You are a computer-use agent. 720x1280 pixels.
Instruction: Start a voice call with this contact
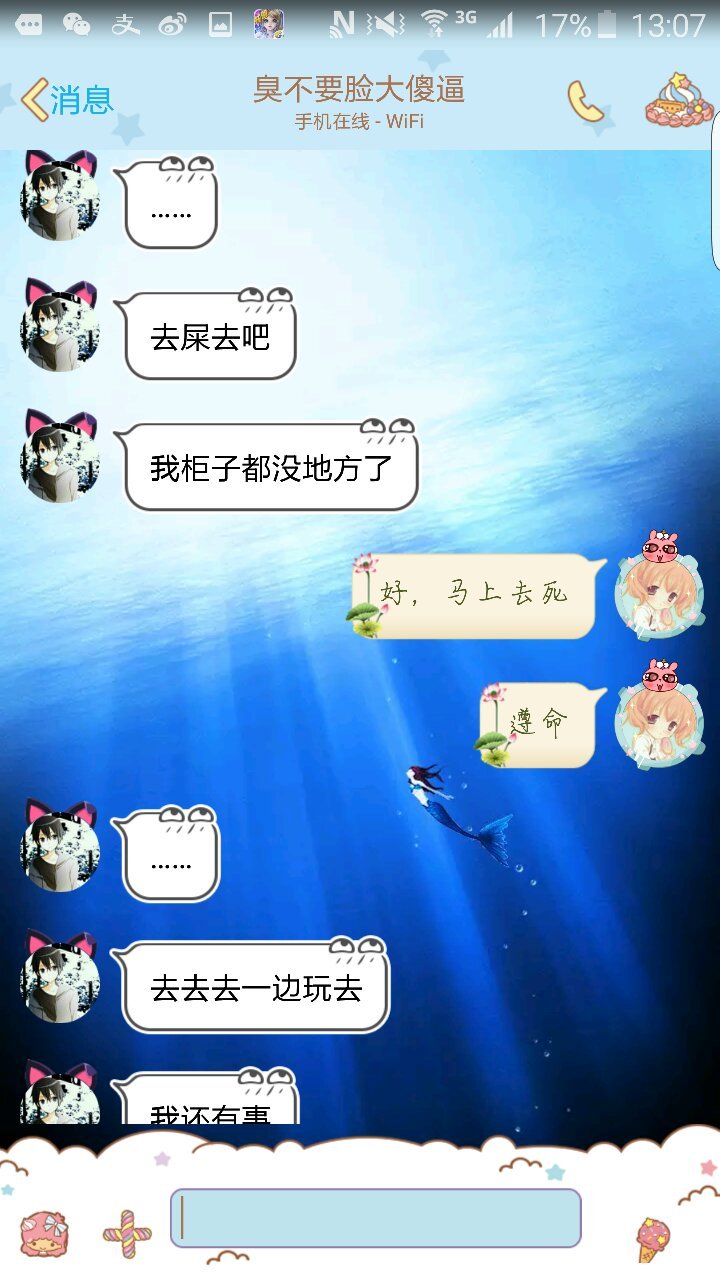click(586, 100)
